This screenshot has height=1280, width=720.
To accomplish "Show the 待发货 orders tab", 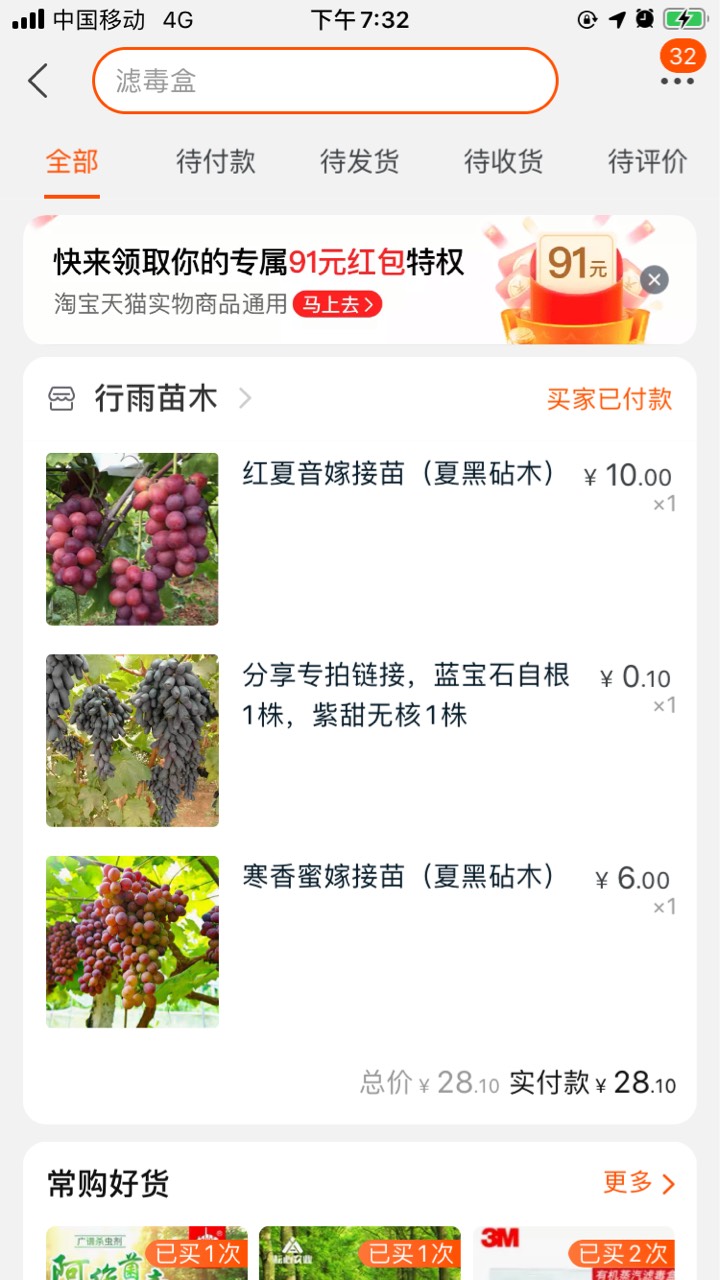I will coord(360,161).
